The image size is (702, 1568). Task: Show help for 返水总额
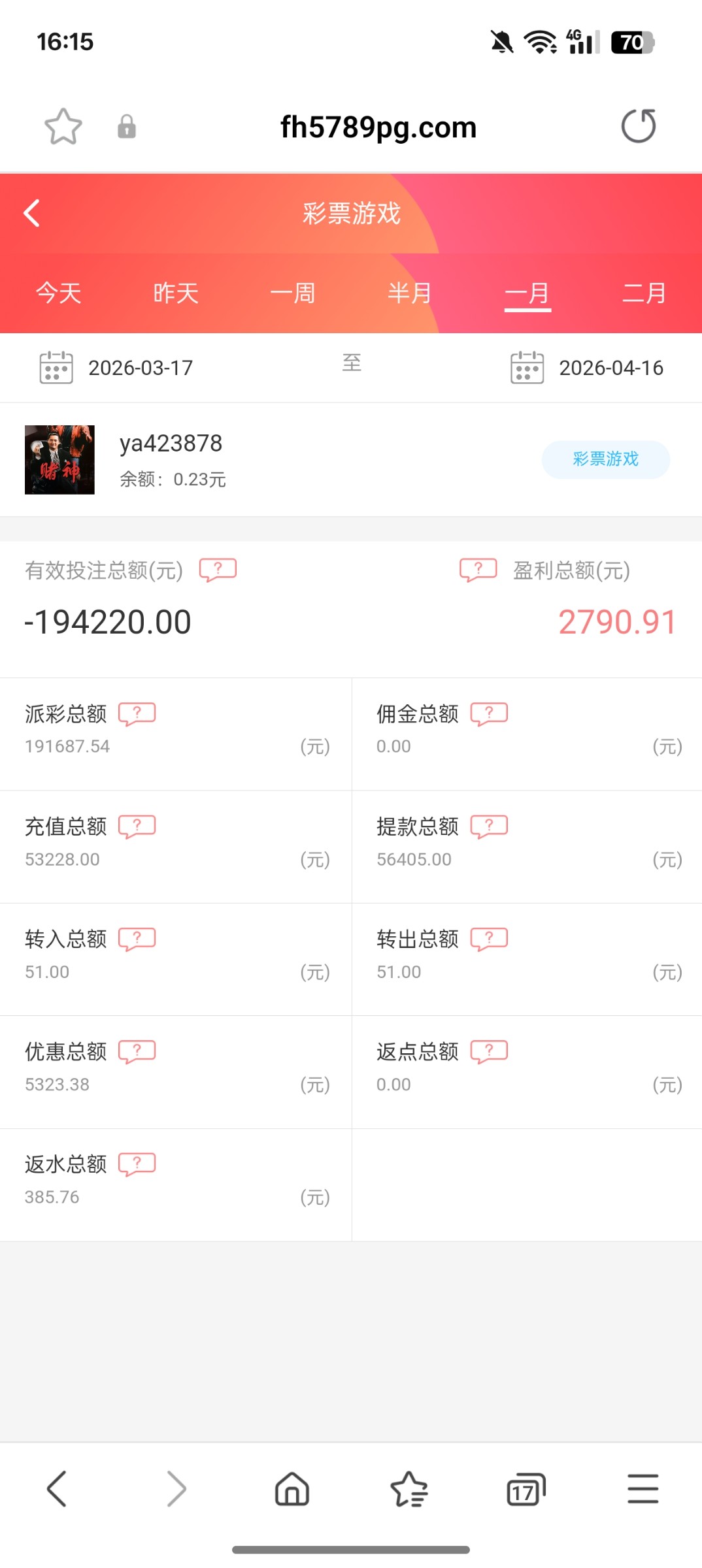[137, 1164]
